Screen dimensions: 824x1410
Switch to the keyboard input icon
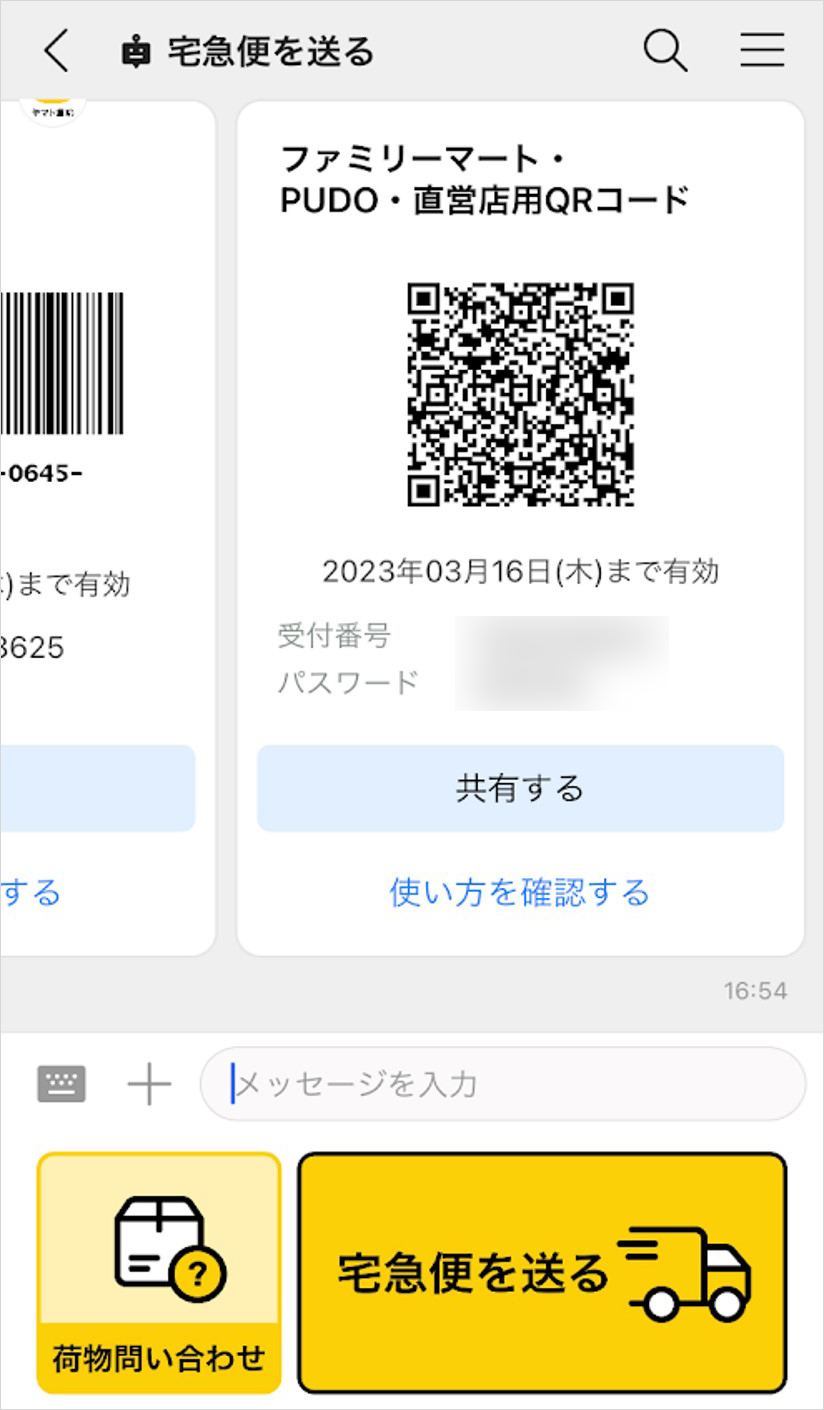click(62, 1084)
